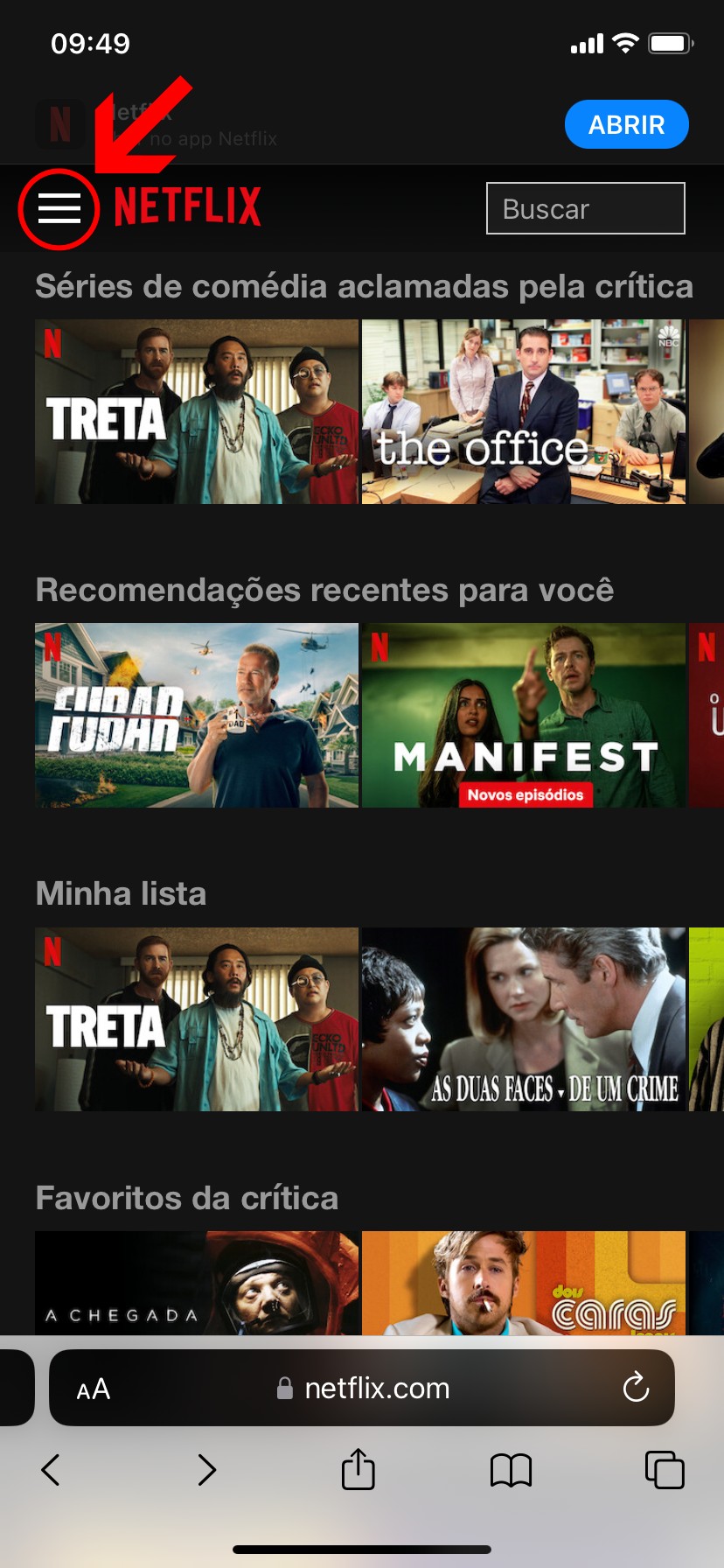Open Treta under Séries de comédia
Screen dimensions: 724x1568
coord(197,411)
